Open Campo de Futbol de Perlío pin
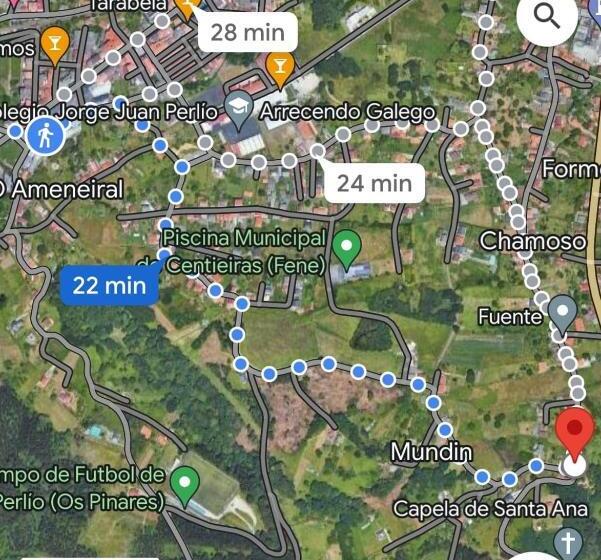This screenshot has height=560, width=601. coord(184,483)
